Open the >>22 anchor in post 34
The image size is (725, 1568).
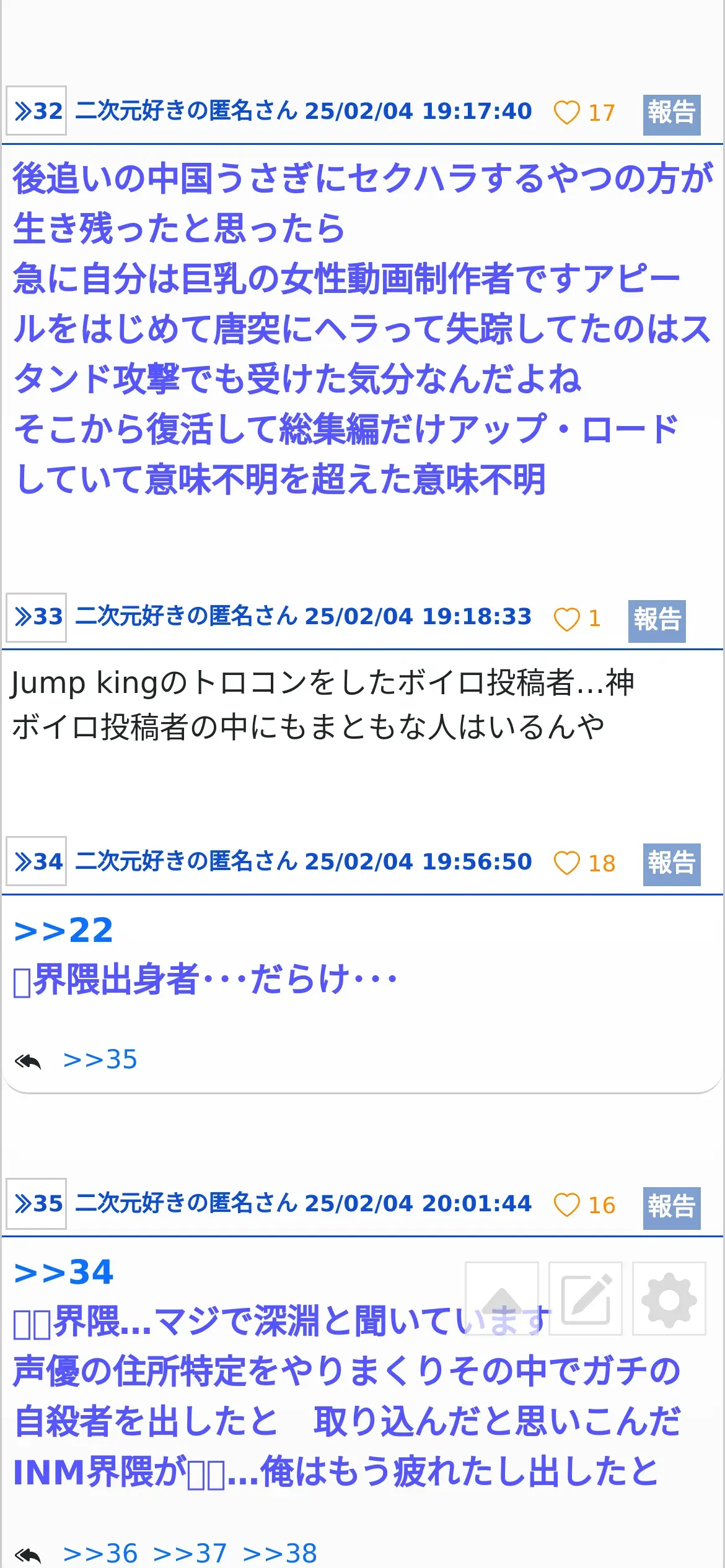click(63, 930)
